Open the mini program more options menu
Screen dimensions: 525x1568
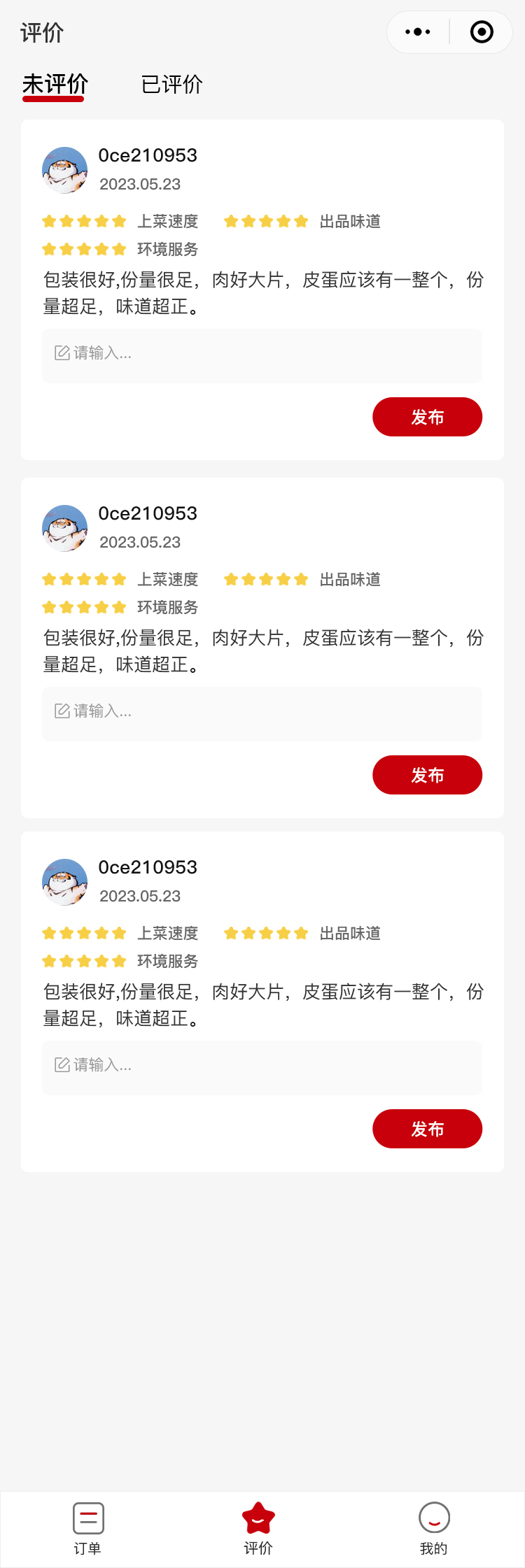[418, 32]
